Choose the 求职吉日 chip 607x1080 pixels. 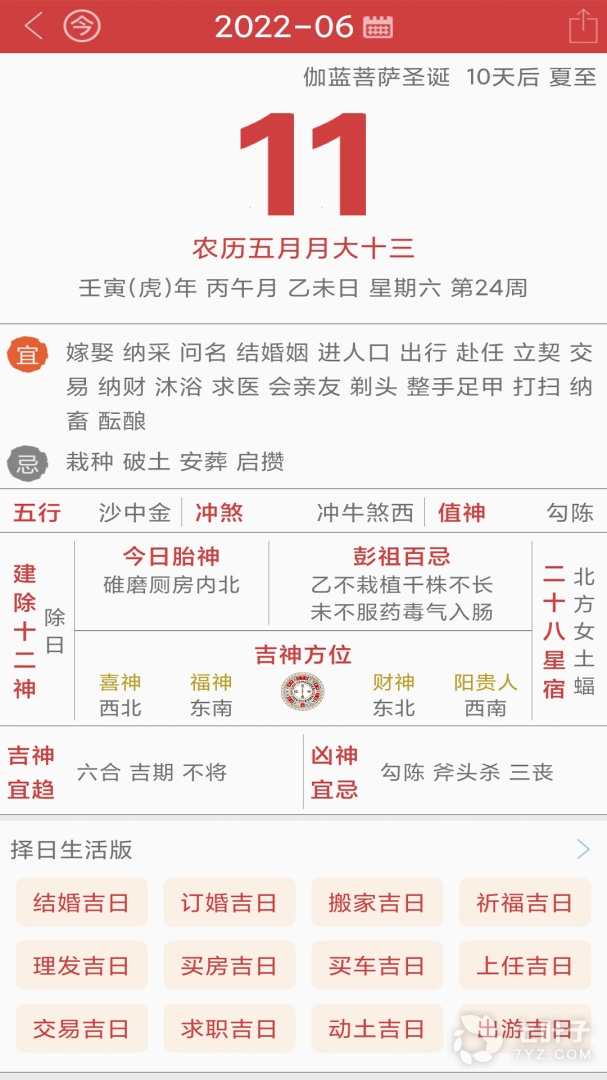point(229,1029)
